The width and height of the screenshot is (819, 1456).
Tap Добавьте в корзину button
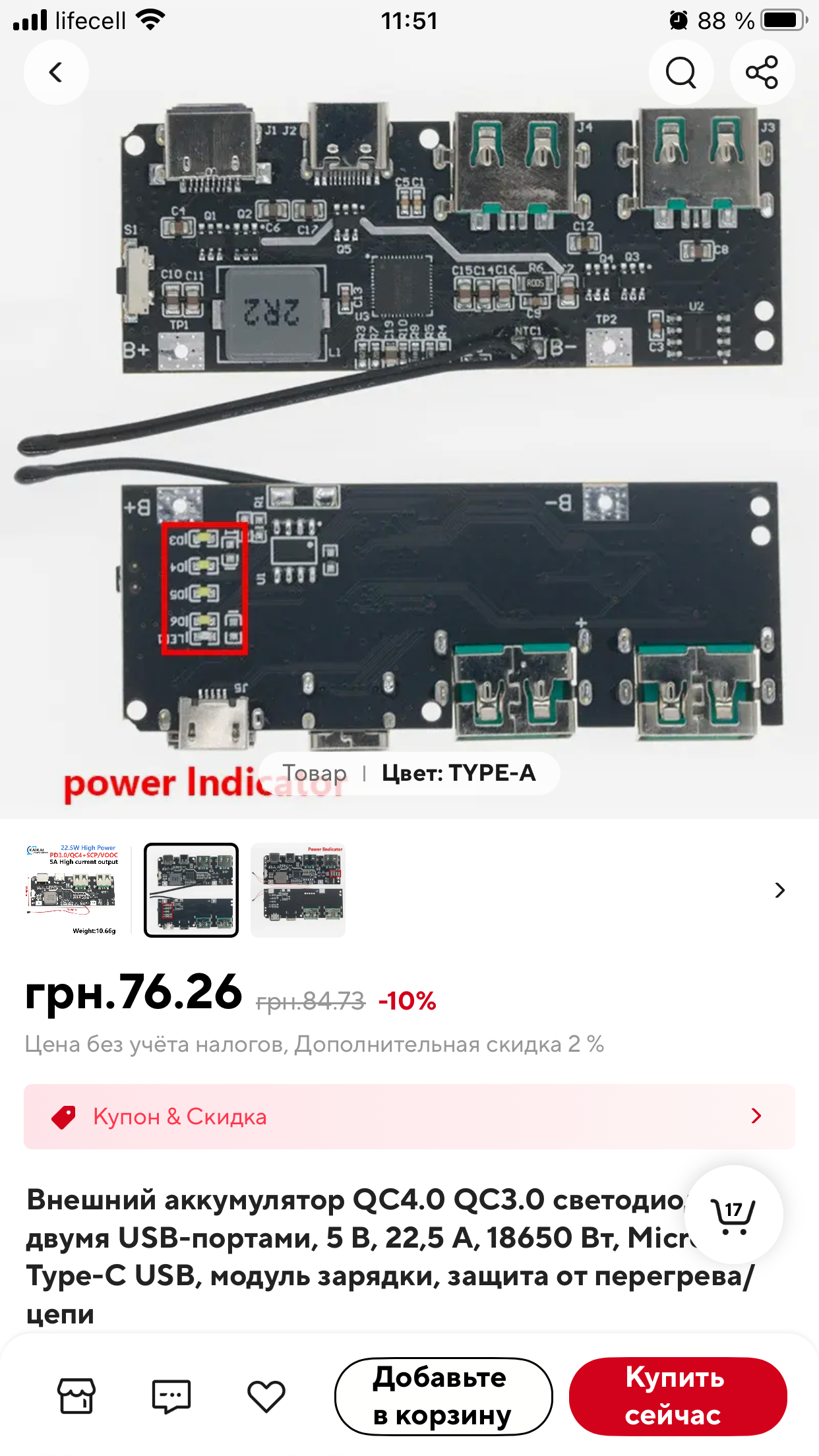point(444,1396)
